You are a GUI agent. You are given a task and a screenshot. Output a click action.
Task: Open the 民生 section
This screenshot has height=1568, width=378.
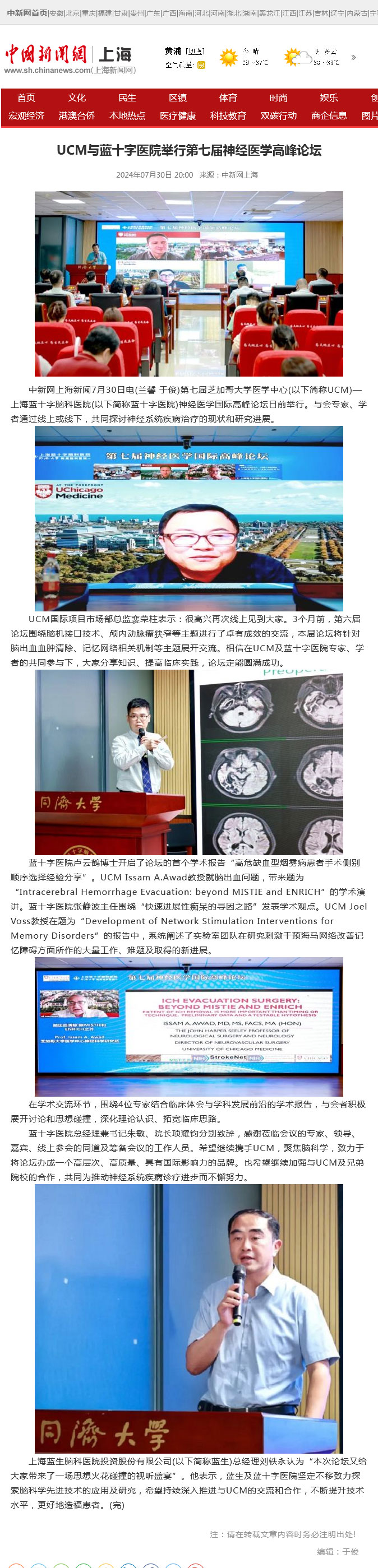click(x=127, y=98)
